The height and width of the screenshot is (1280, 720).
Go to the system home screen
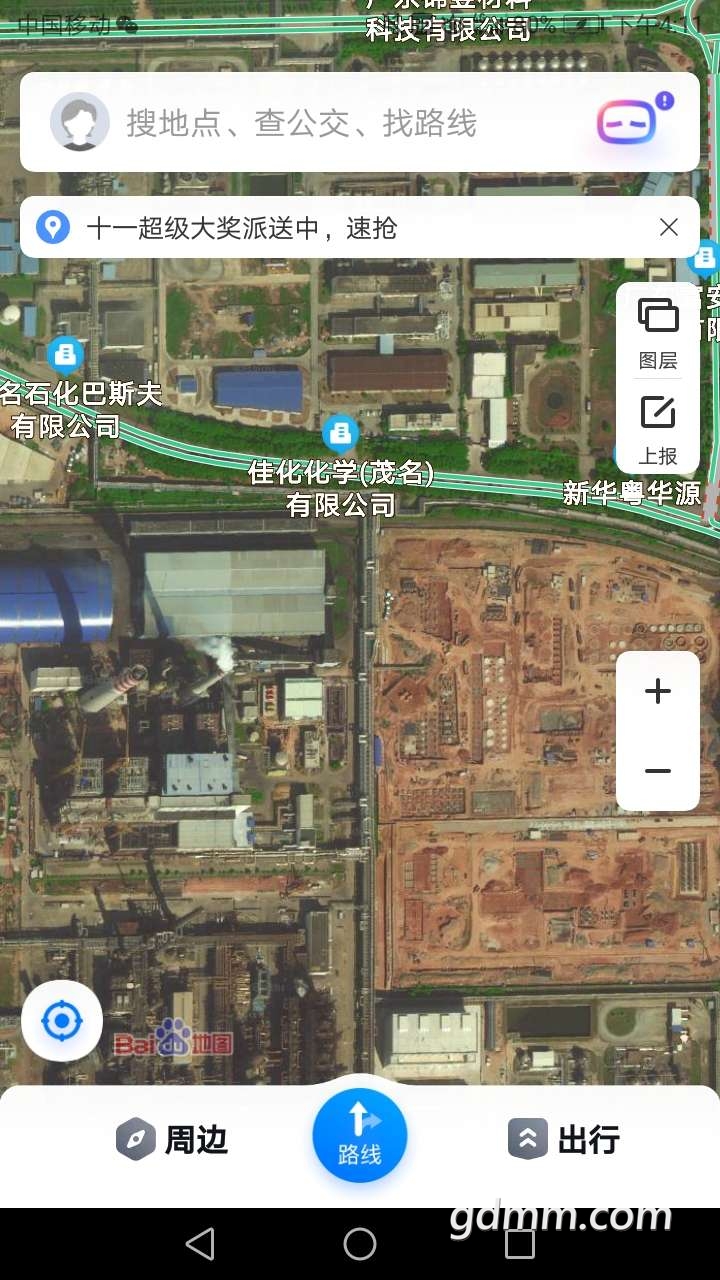(360, 1244)
